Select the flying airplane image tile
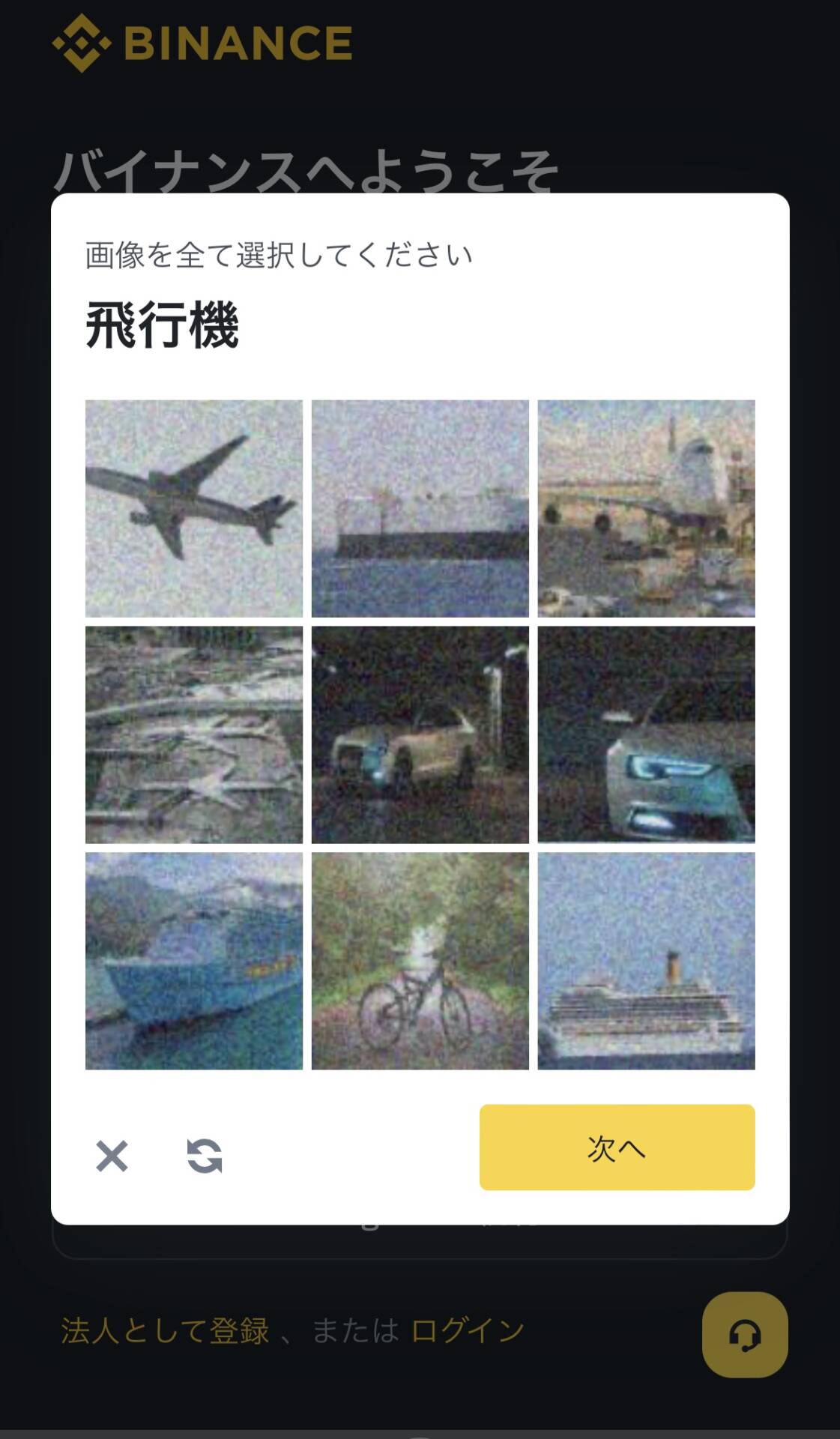The image size is (840, 1439). [x=193, y=508]
